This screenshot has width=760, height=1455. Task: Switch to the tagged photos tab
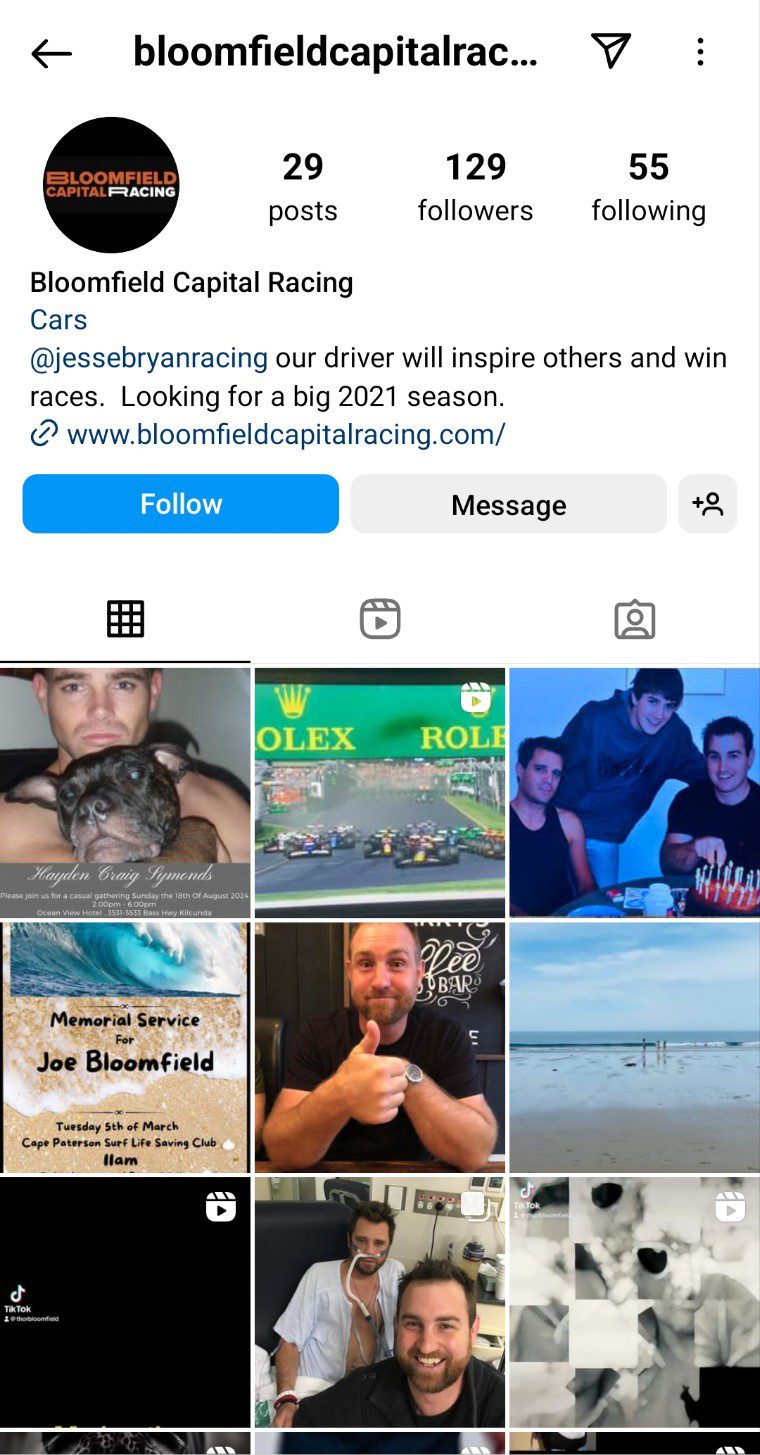coord(634,620)
